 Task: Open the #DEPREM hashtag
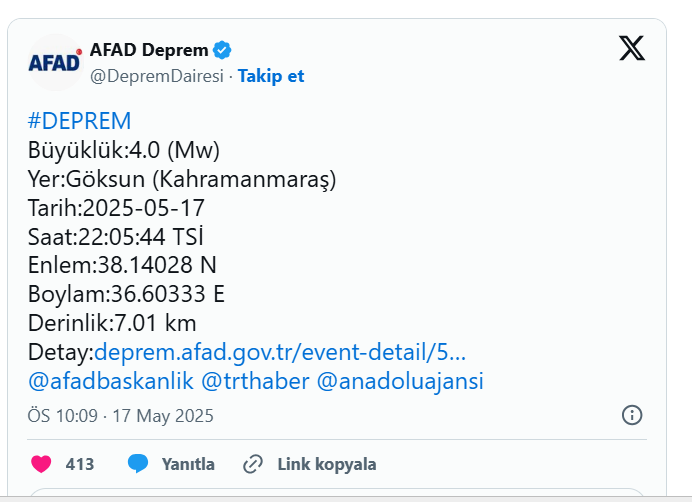pos(79,121)
